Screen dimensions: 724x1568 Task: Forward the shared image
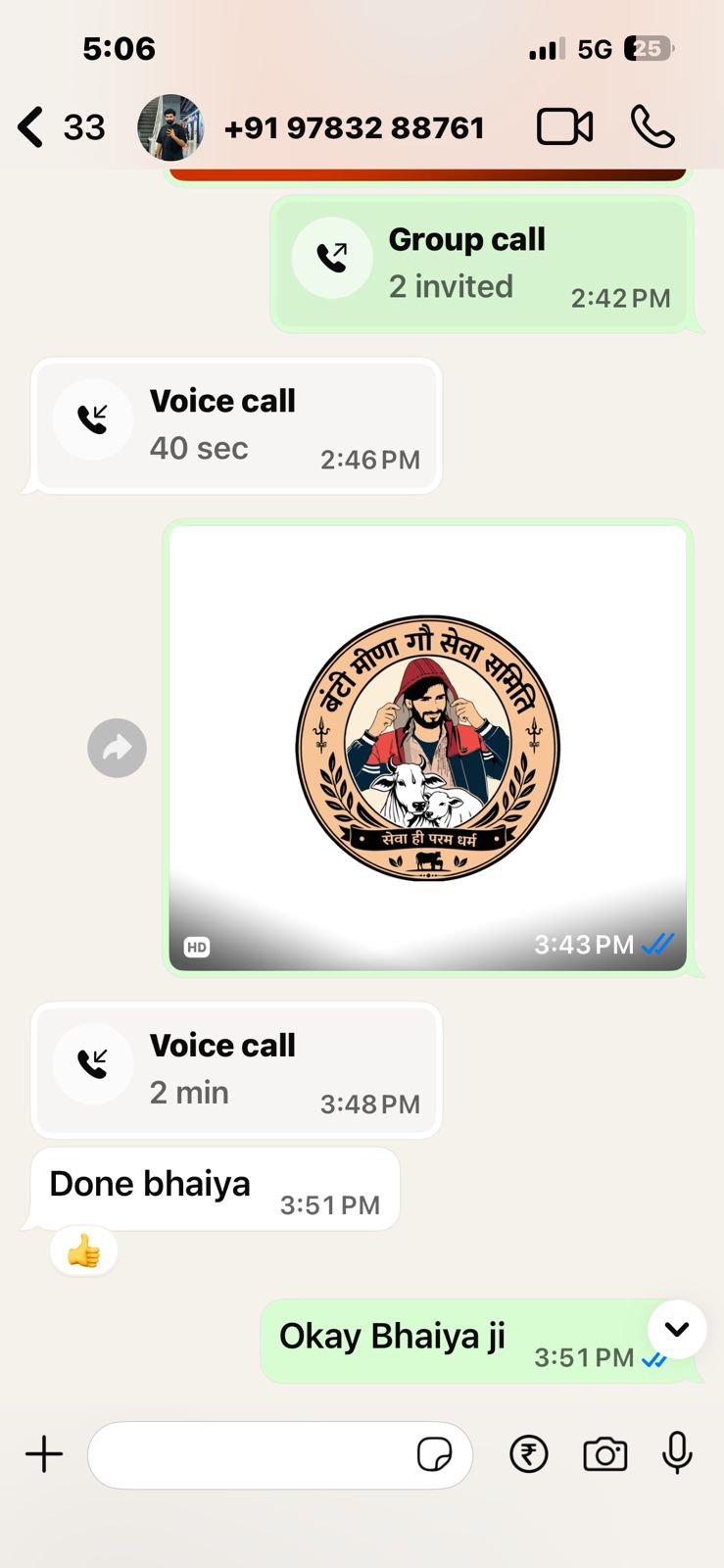pos(117,749)
